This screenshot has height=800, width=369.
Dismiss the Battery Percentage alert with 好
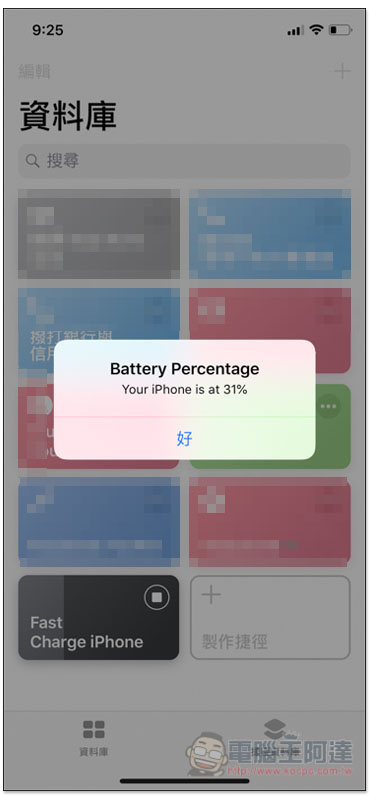(184, 438)
